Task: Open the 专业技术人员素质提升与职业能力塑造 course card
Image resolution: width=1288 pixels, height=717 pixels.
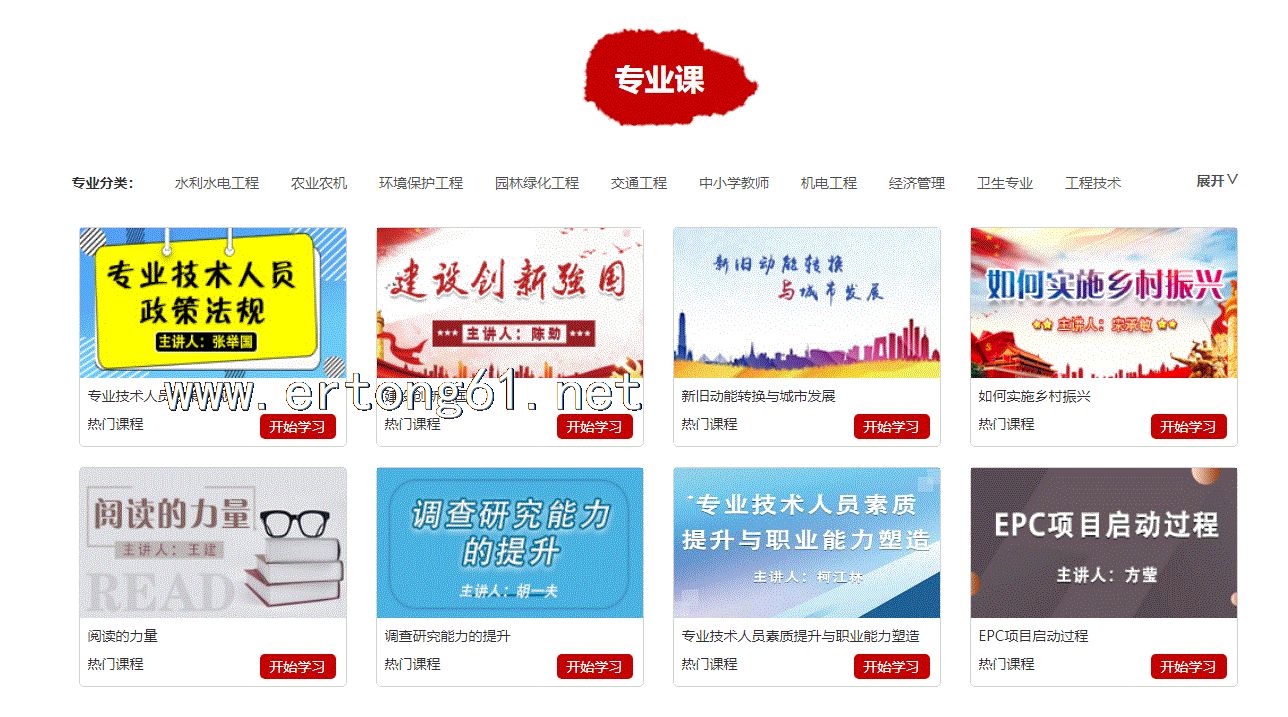Action: (806, 543)
